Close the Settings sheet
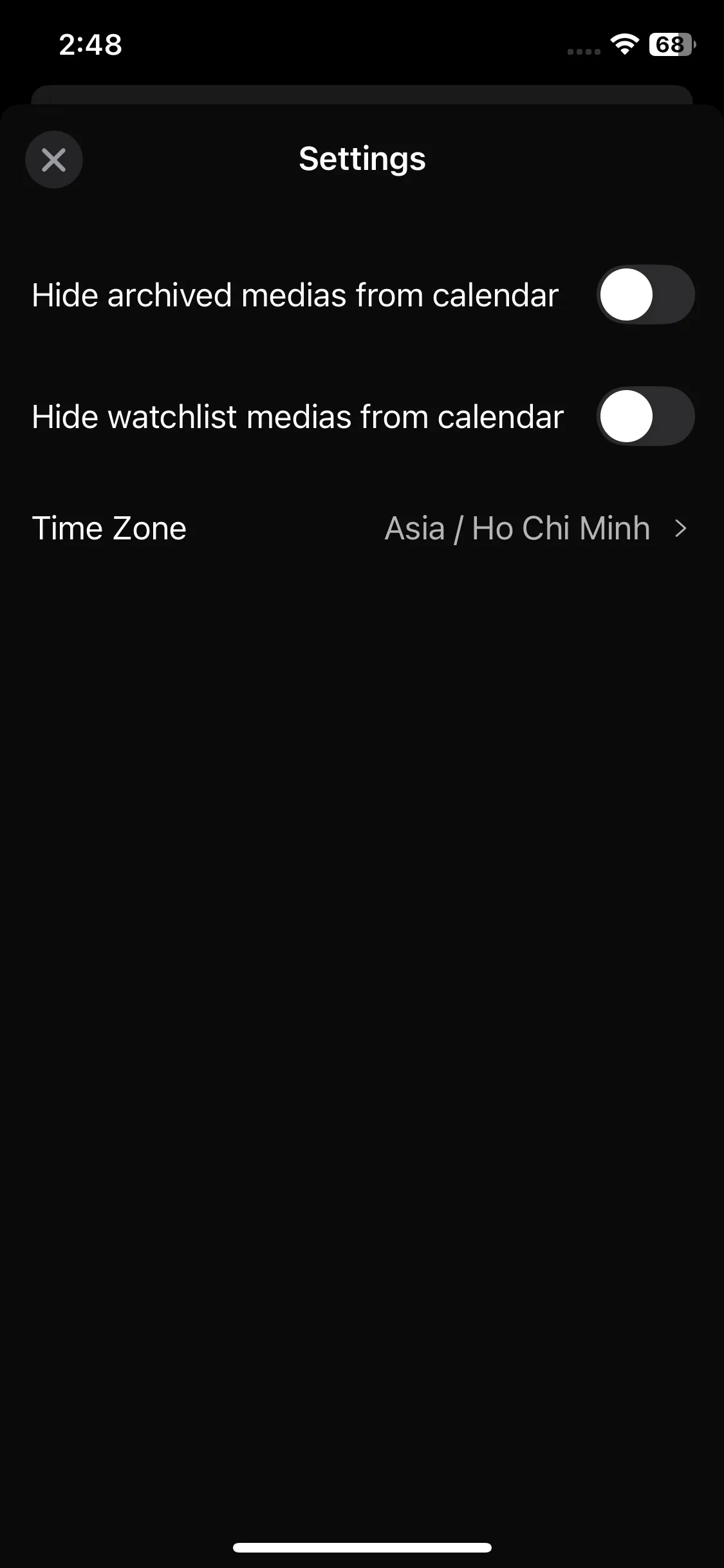The image size is (724, 1568). click(53, 160)
